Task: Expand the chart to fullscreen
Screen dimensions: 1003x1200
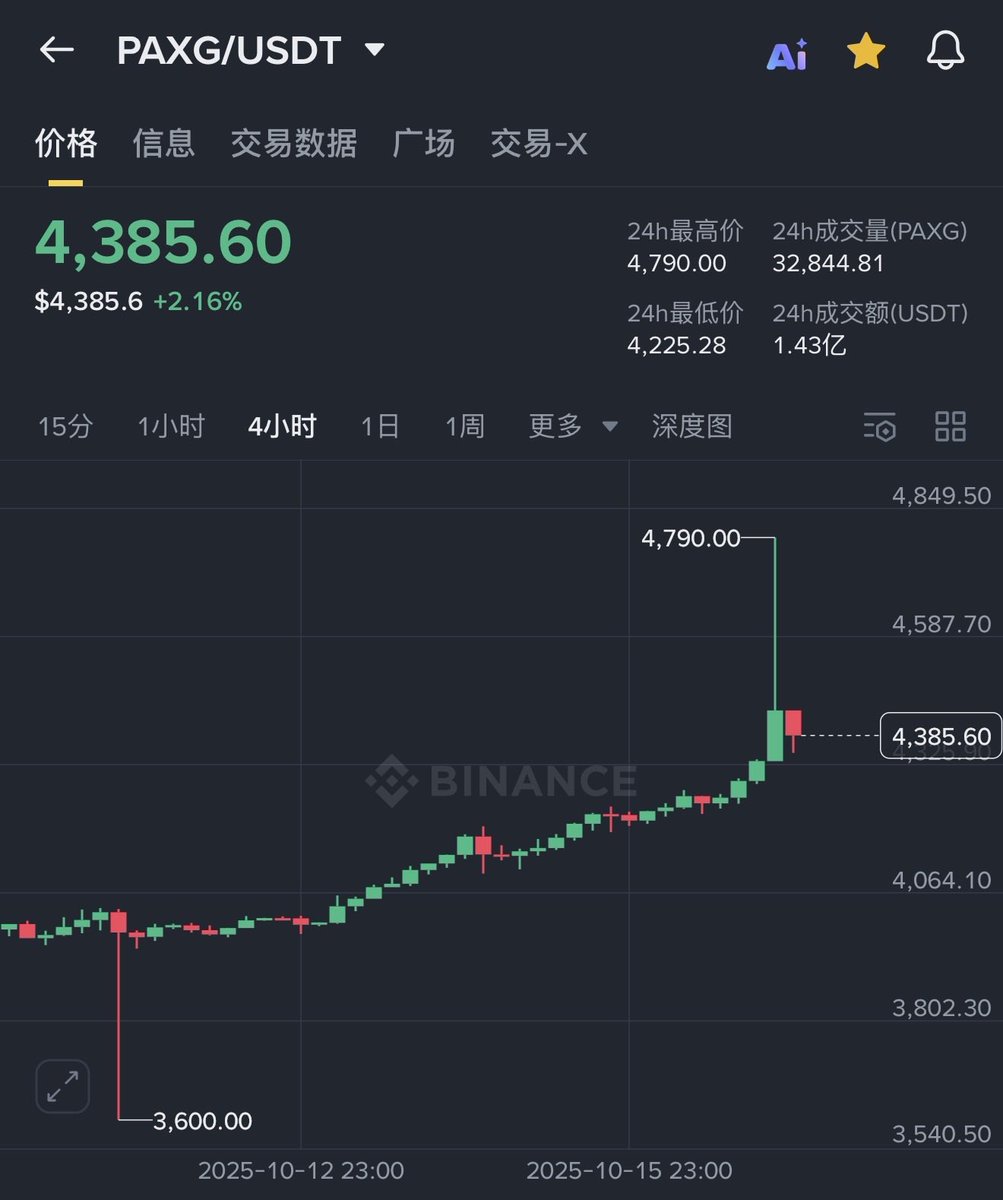Action: (63, 1086)
